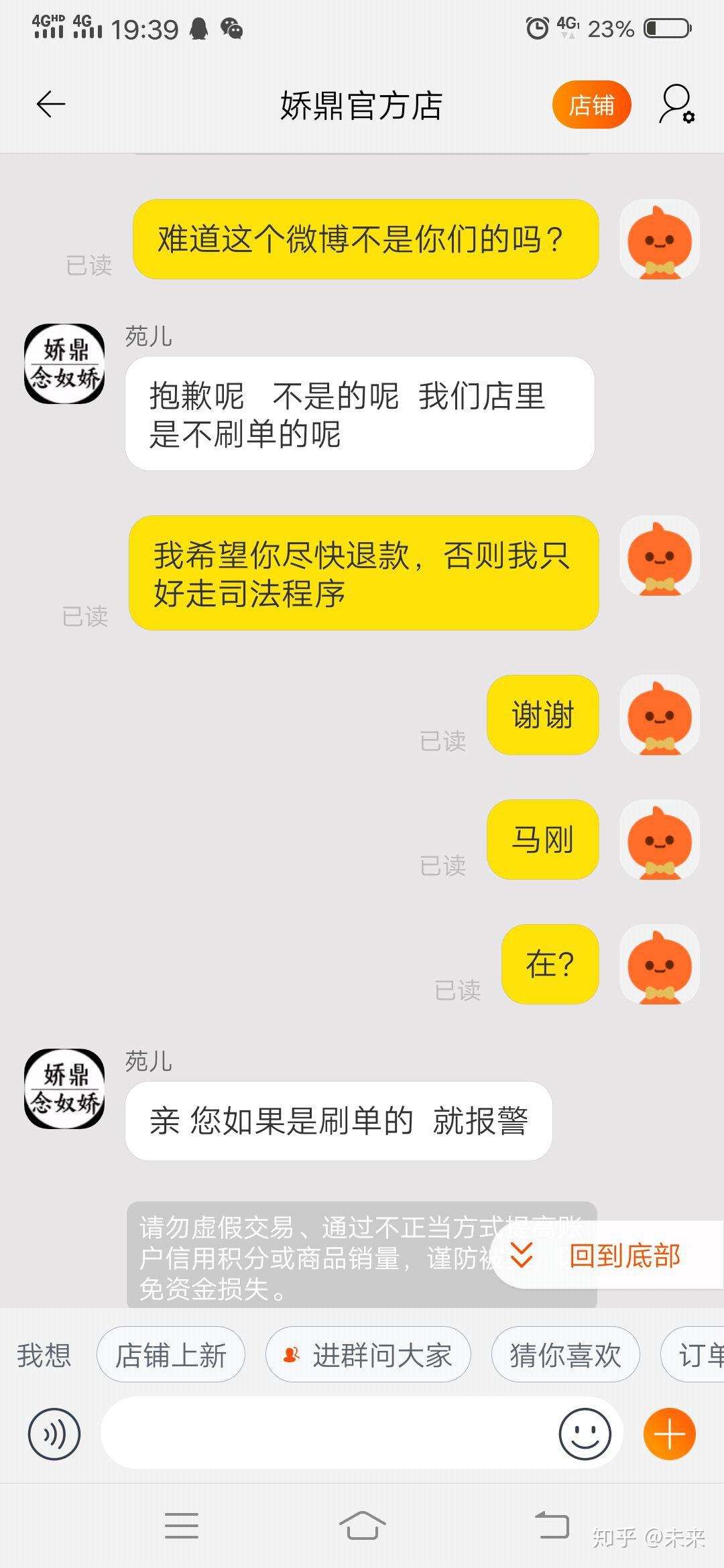Open the 店铺 shop button
Image resolution: width=724 pixels, height=1568 pixels.
tap(591, 105)
